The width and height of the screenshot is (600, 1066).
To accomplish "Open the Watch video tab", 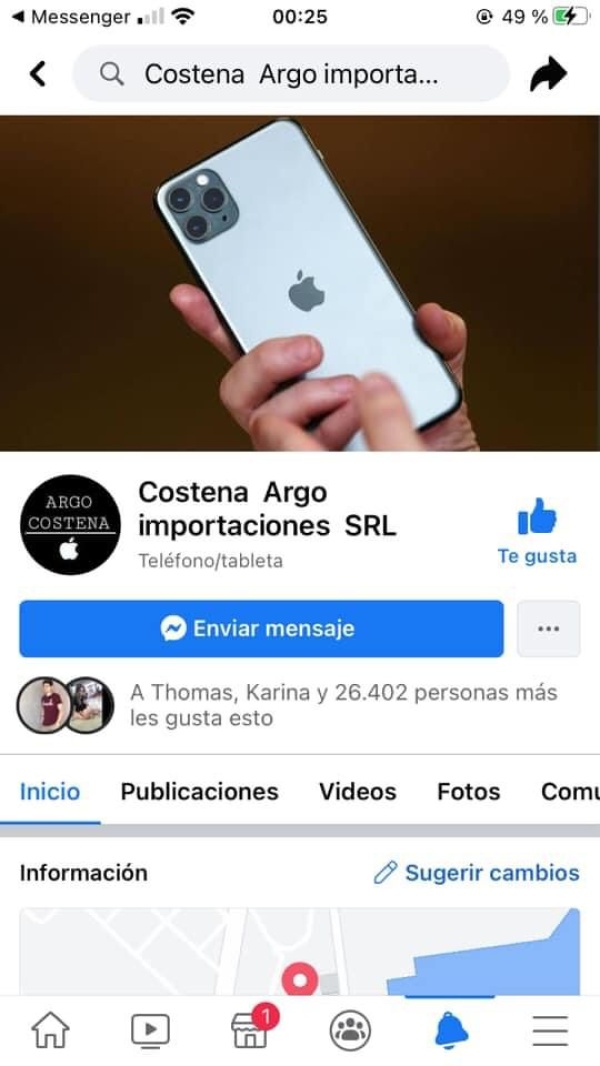I will point(150,1029).
